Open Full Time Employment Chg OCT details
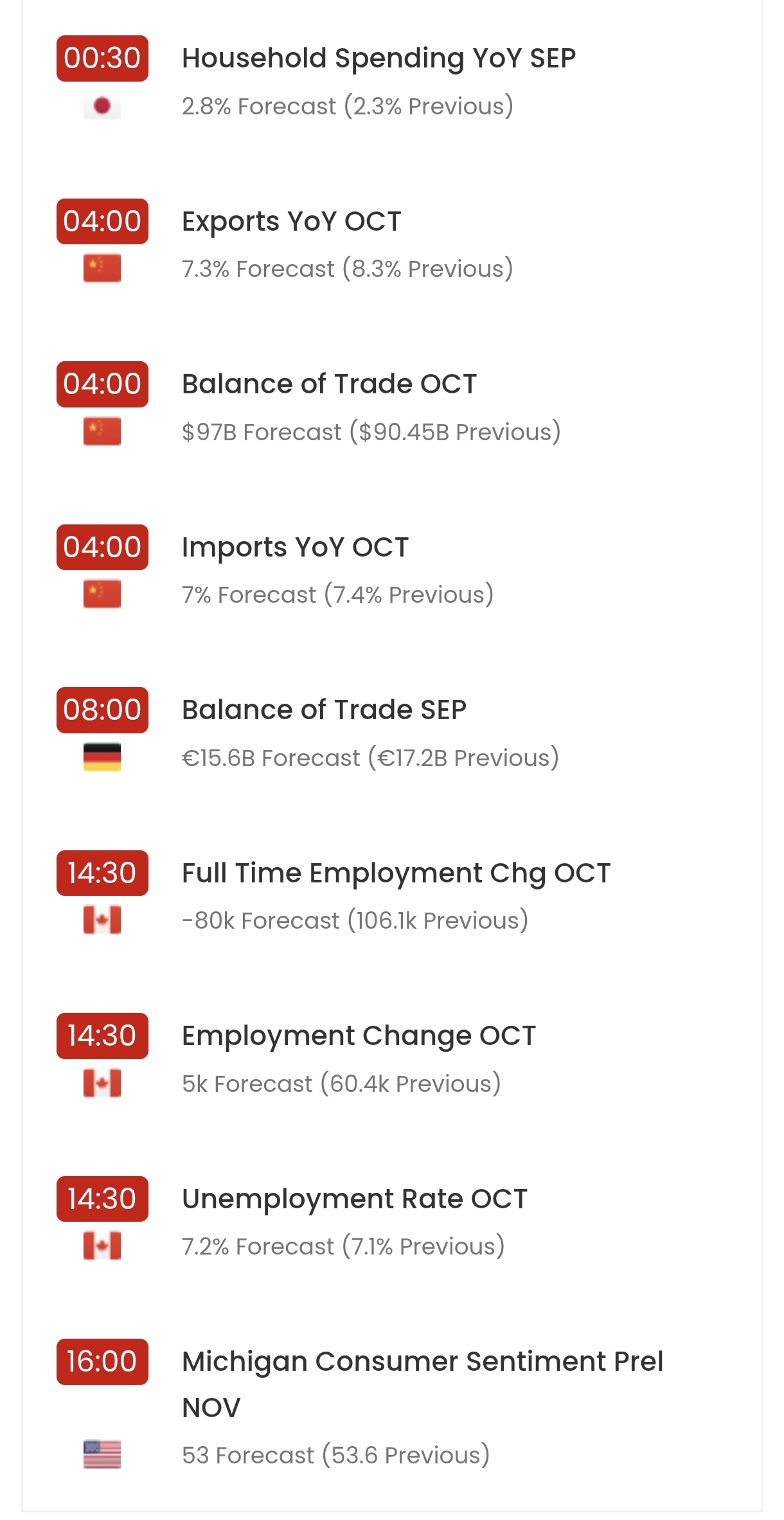 396,873
